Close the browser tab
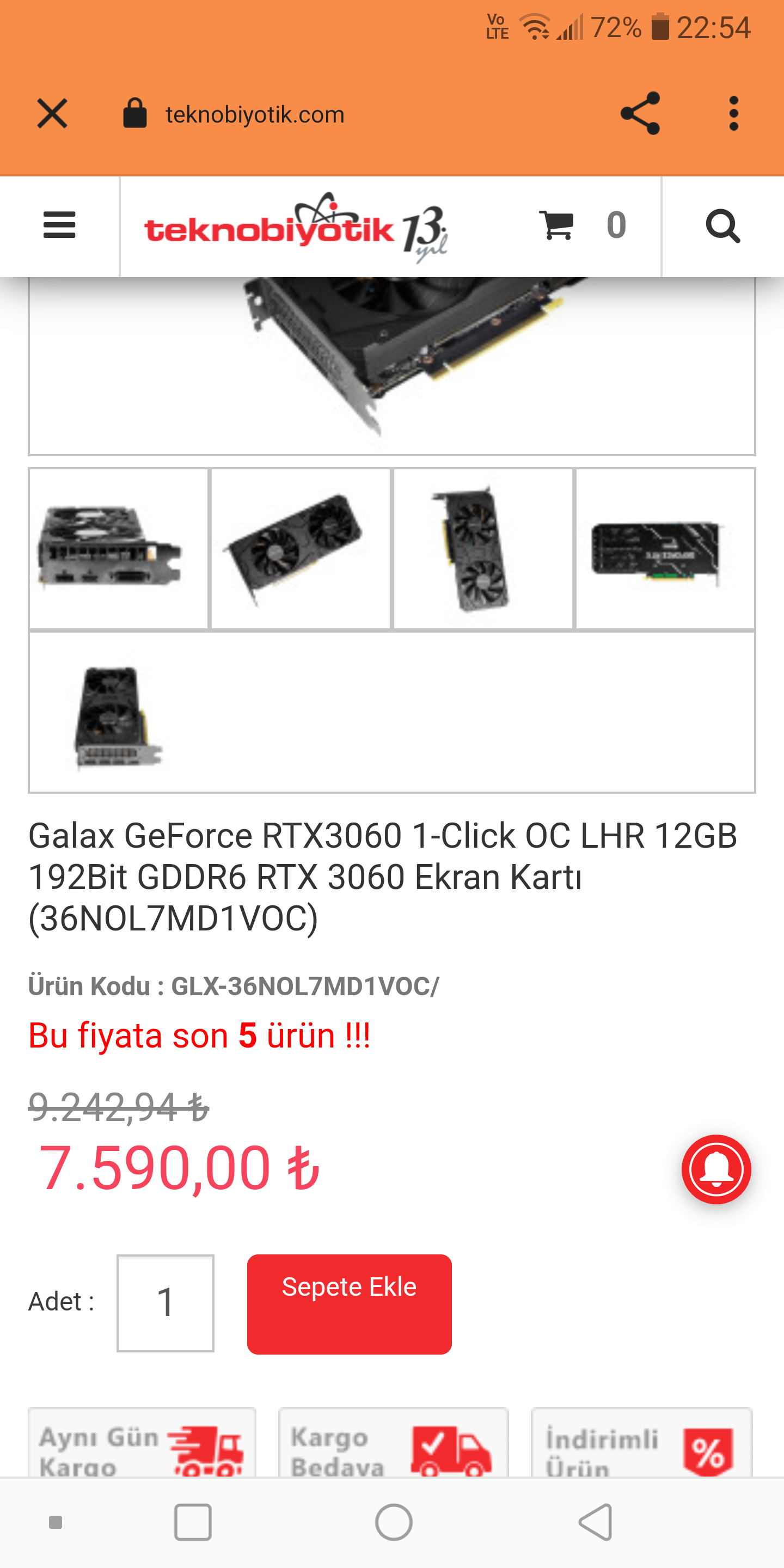Viewport: 784px width, 1568px height. [52, 114]
